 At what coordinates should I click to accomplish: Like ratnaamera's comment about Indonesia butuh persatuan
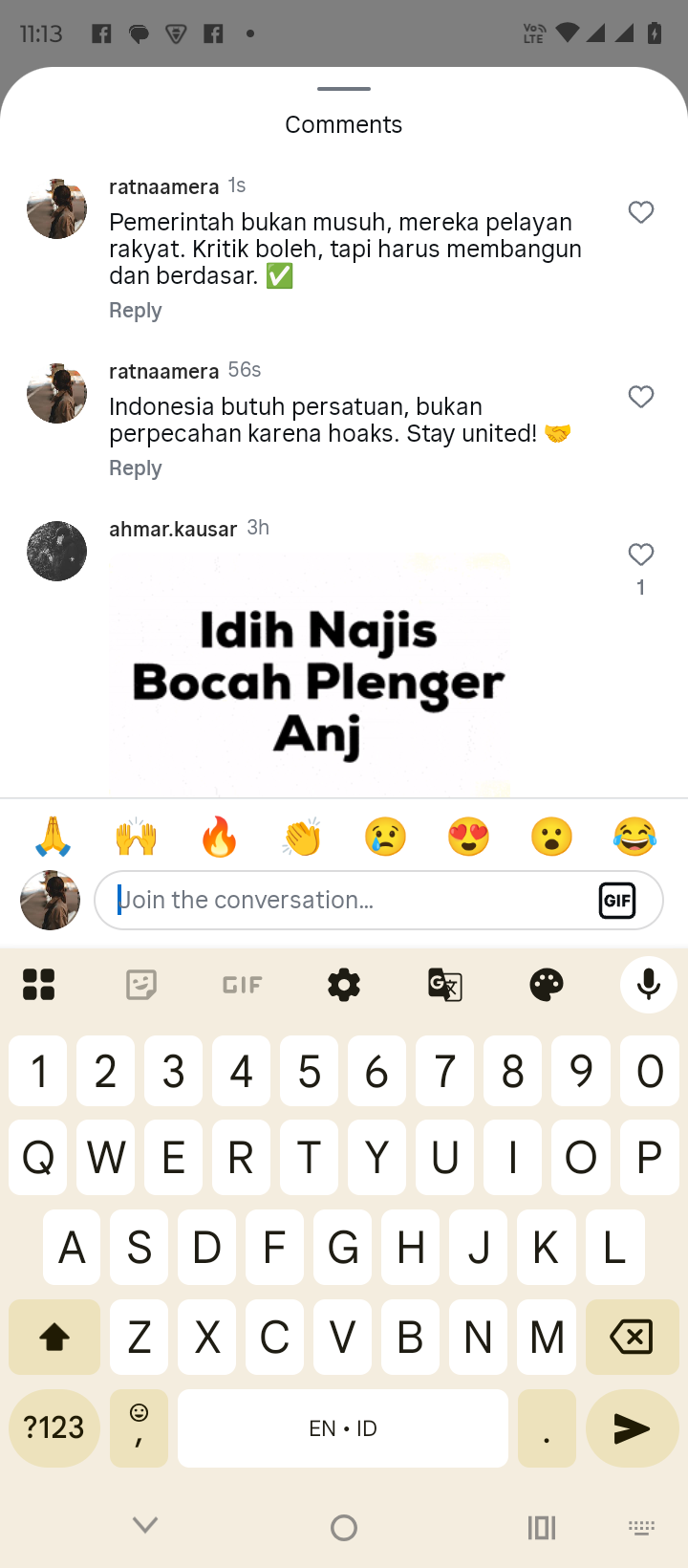[x=641, y=397]
